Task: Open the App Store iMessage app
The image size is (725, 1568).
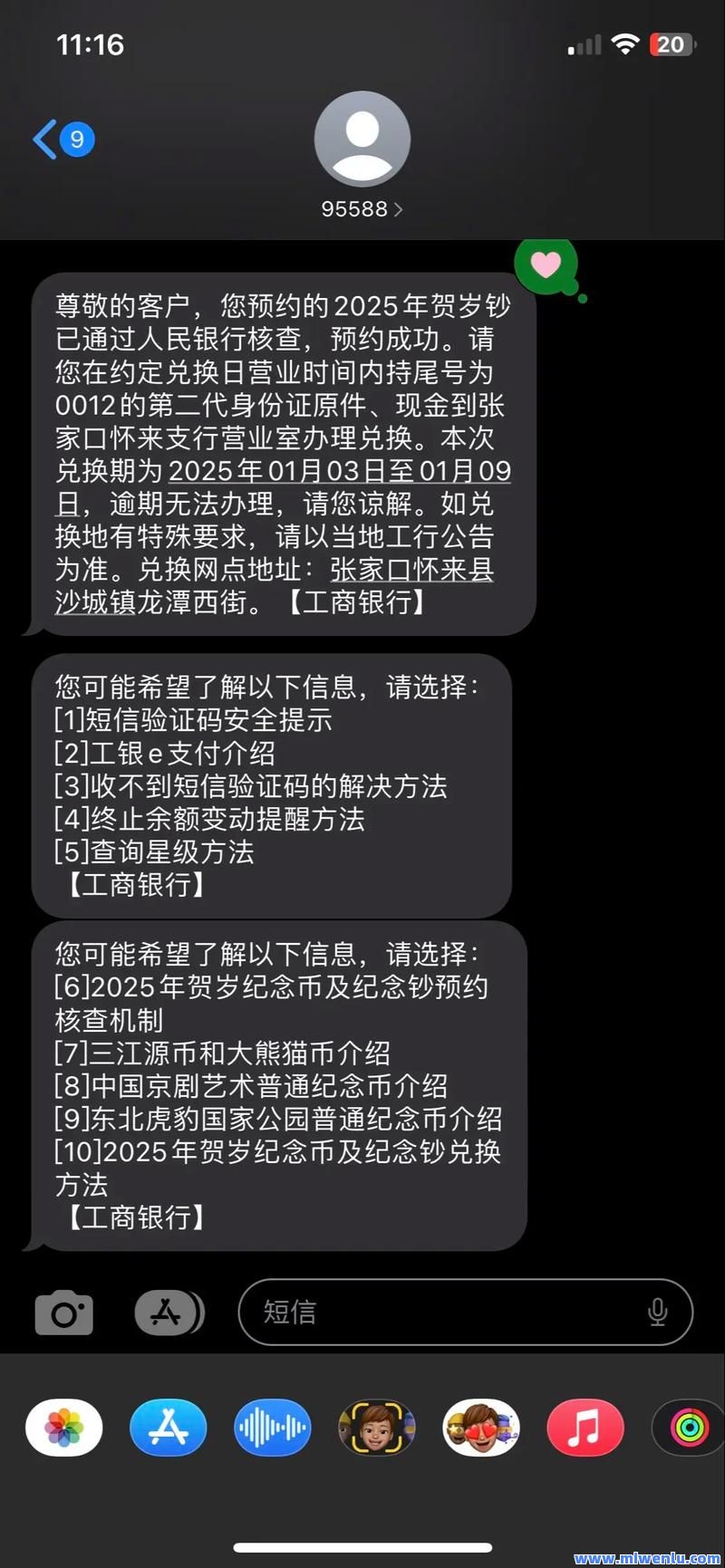Action: point(169,1428)
